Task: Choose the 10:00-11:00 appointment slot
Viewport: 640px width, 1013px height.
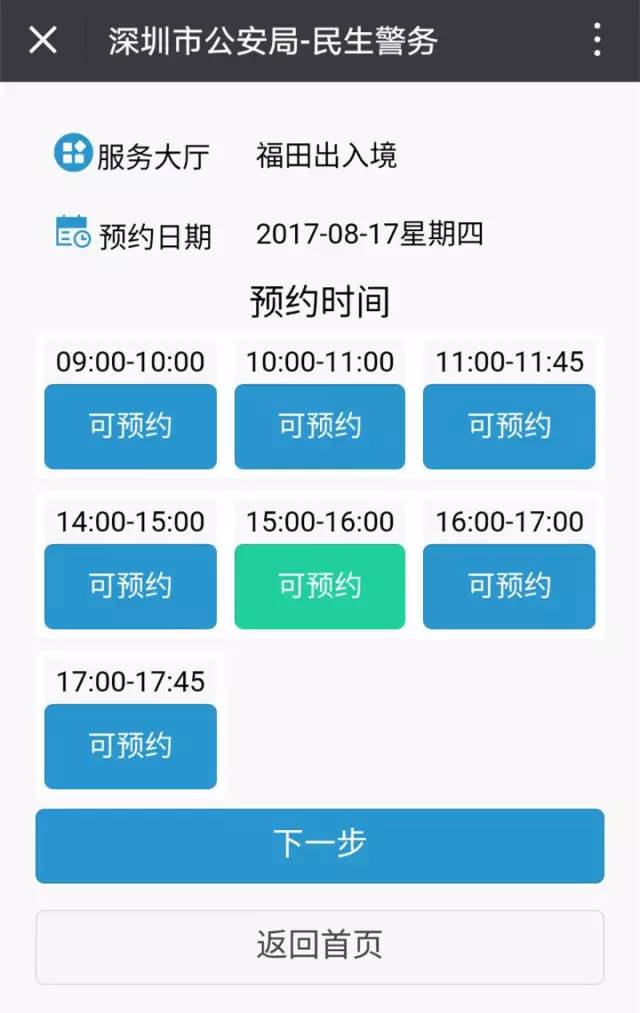Action: pos(320,426)
